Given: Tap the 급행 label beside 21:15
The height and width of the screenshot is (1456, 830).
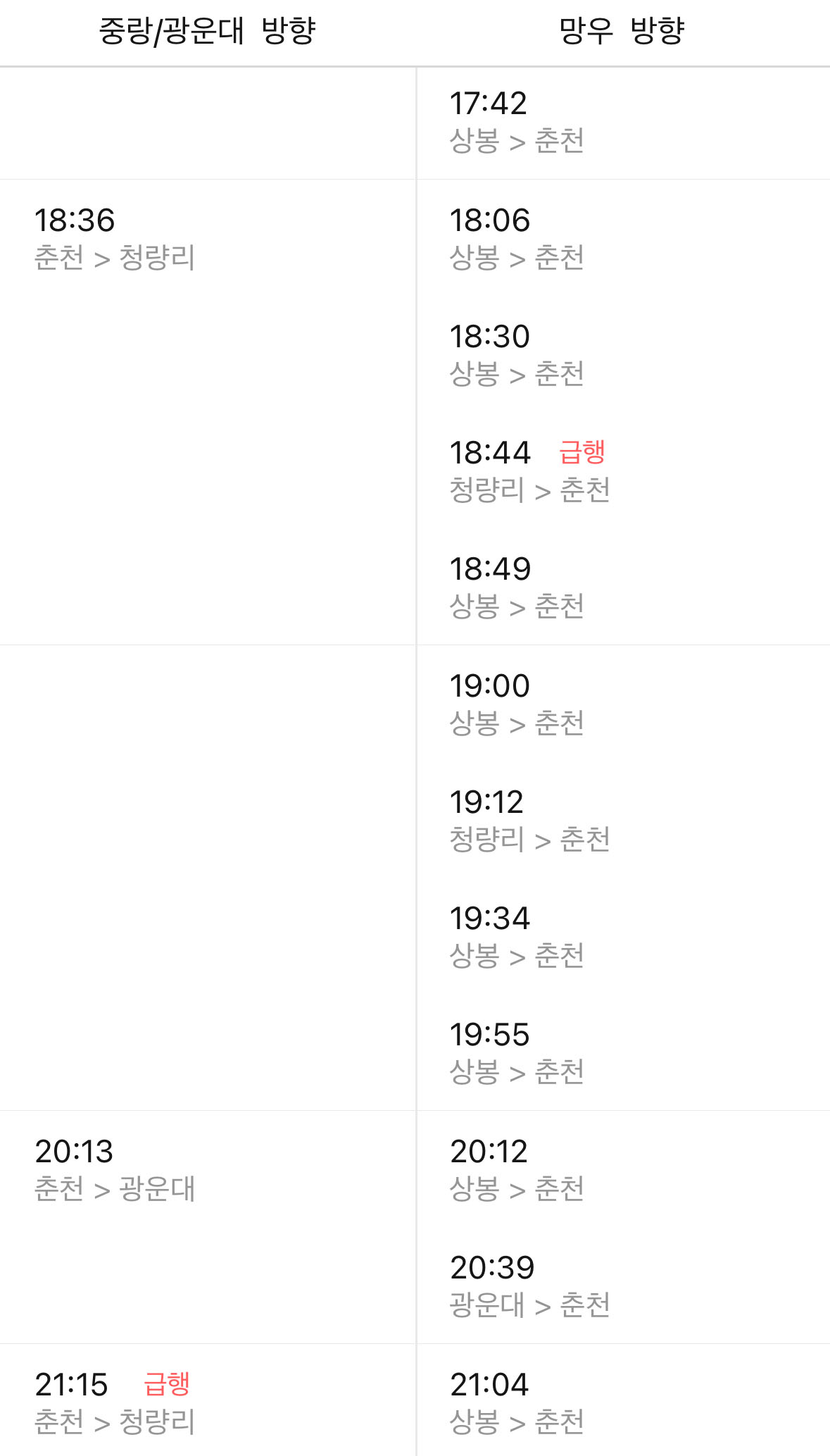Looking at the screenshot, I should [x=168, y=1383].
